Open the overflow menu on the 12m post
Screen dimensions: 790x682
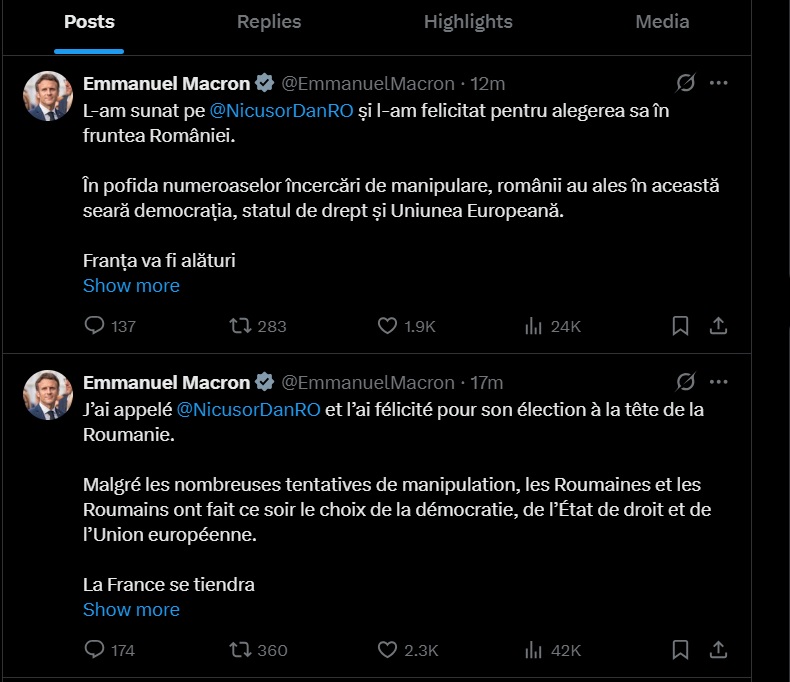pos(718,83)
